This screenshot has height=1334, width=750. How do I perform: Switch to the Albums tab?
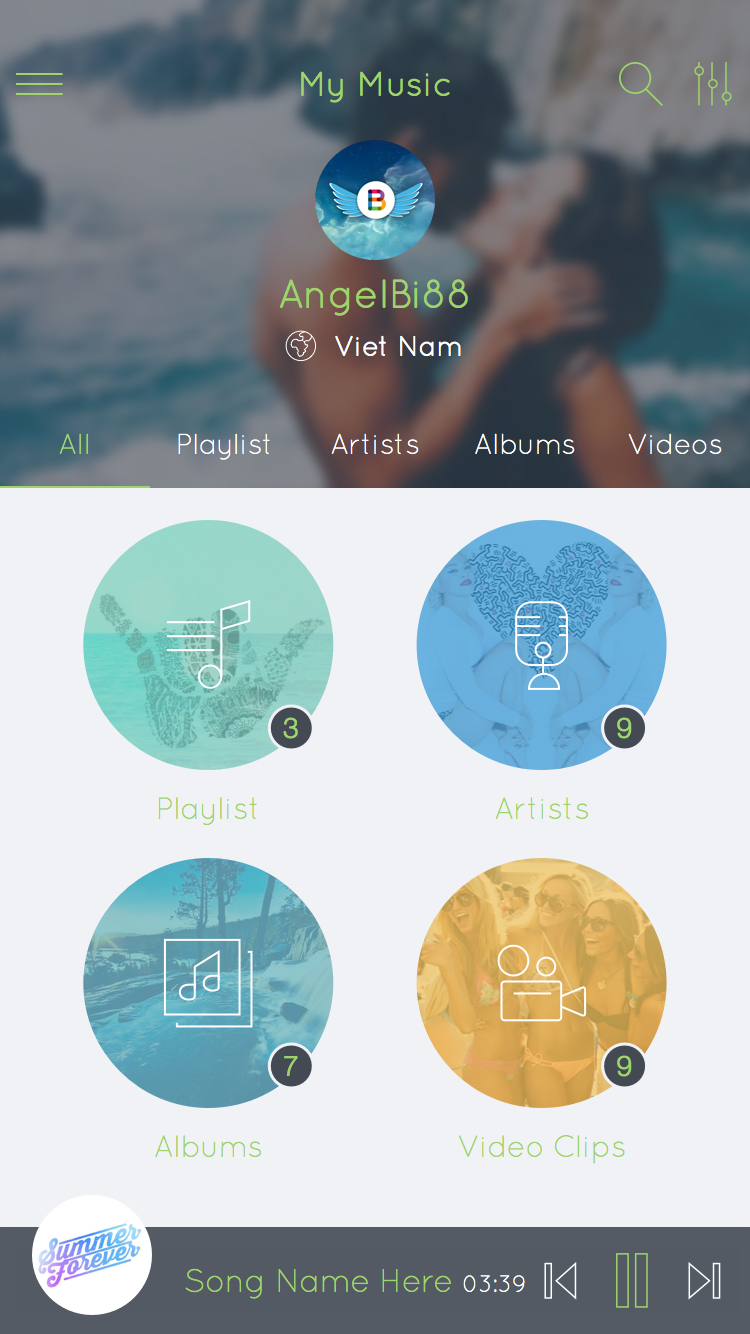[x=525, y=445]
